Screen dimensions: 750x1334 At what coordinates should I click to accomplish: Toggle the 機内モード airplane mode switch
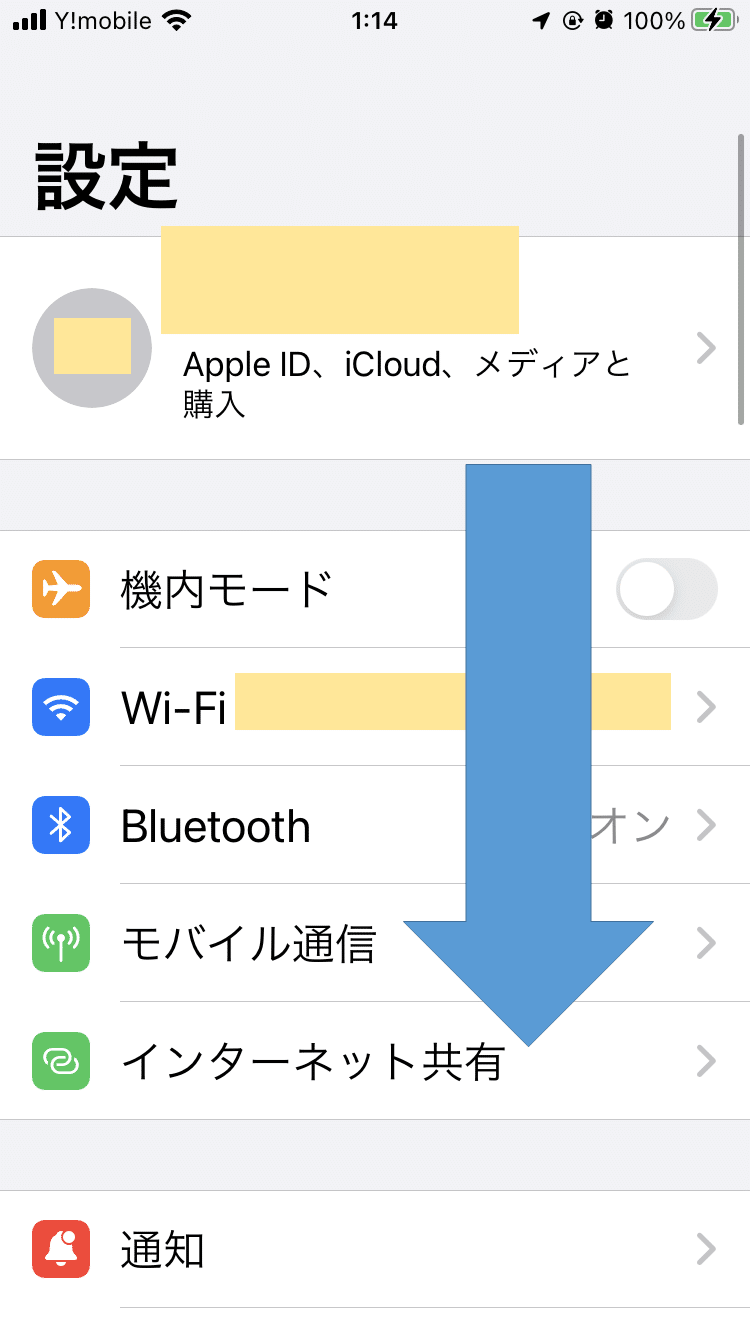(x=667, y=589)
